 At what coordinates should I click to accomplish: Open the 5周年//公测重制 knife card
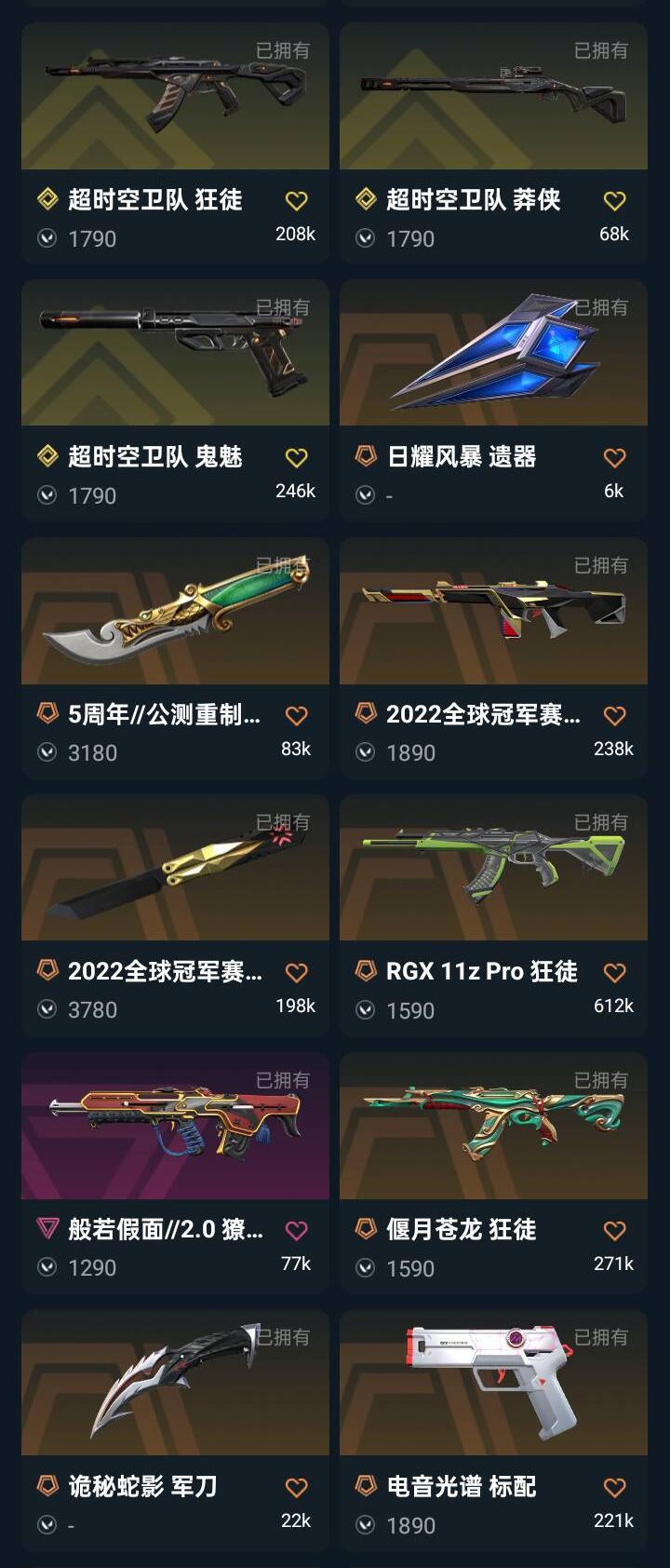click(x=175, y=658)
